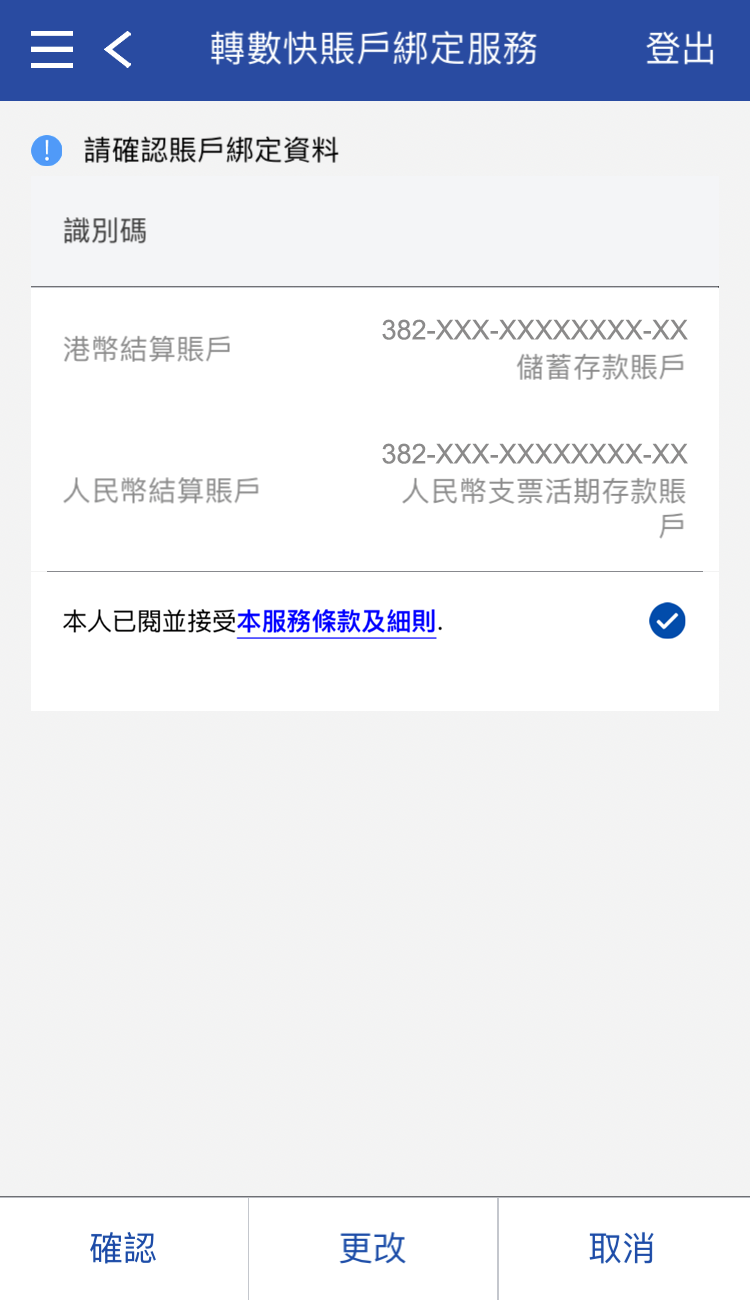
Task: Open the 本服務條款及細則 link
Action: [x=336, y=622]
